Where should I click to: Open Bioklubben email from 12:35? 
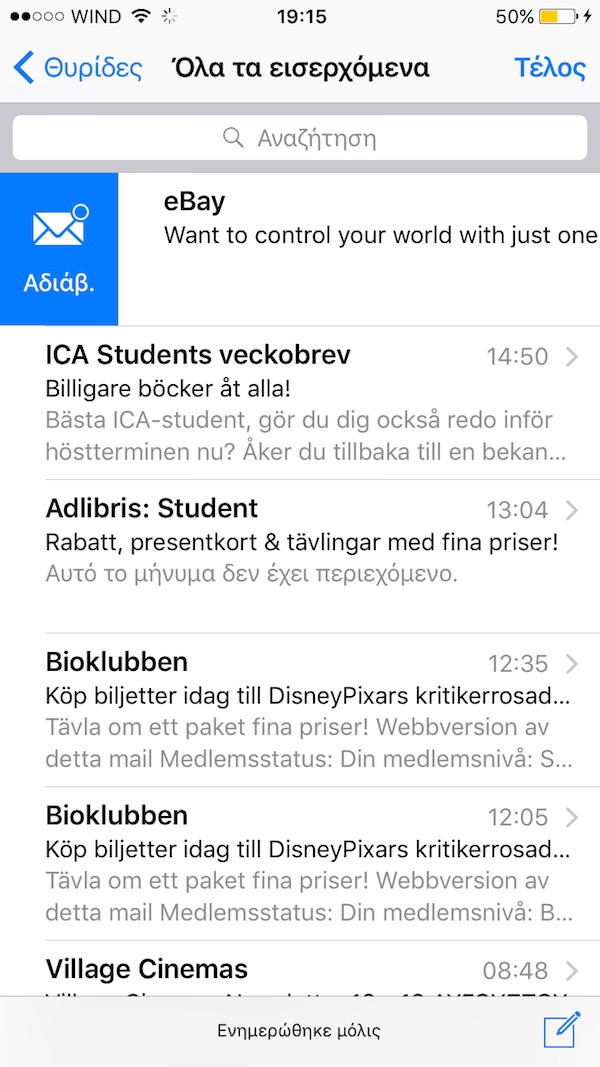click(x=300, y=709)
